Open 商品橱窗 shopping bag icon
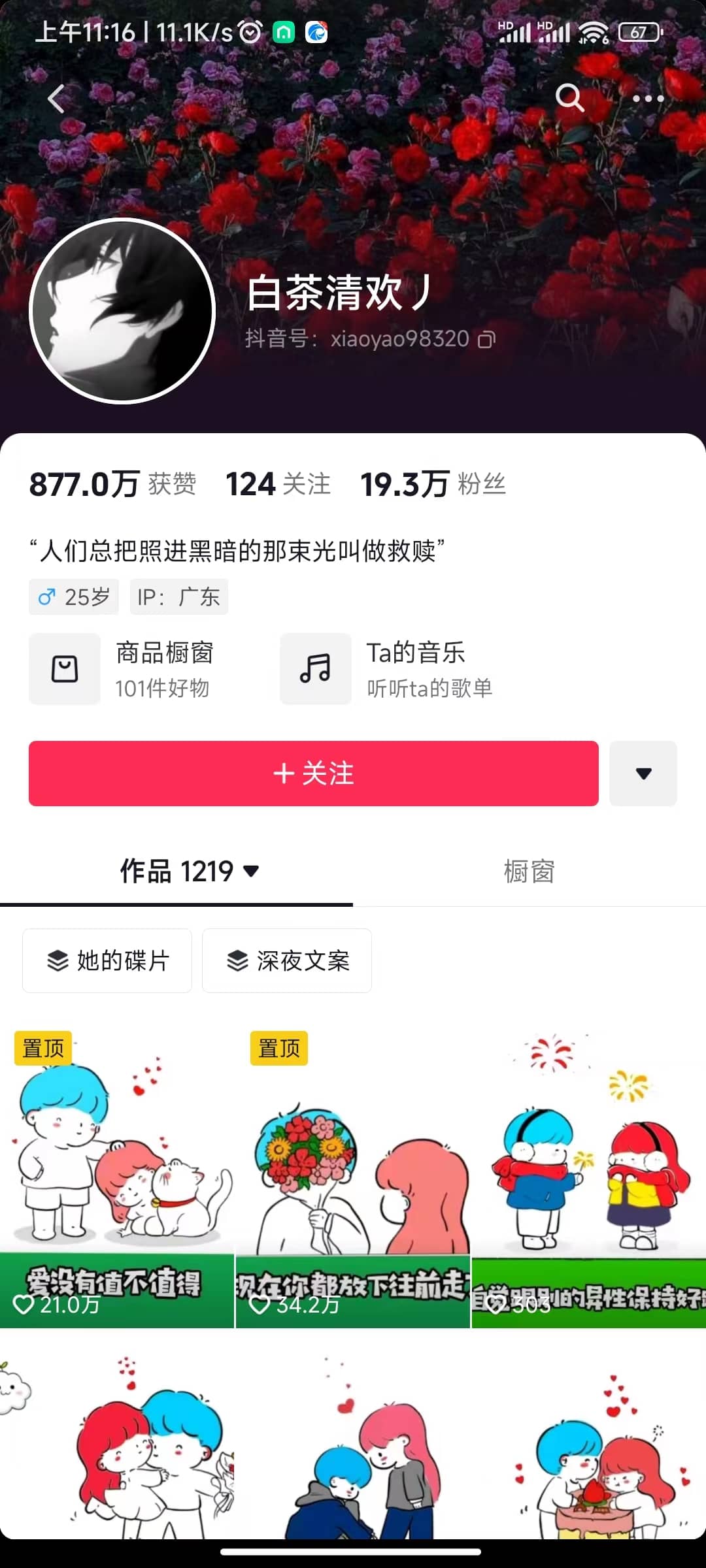This screenshot has height=1568, width=706. pos(64,668)
